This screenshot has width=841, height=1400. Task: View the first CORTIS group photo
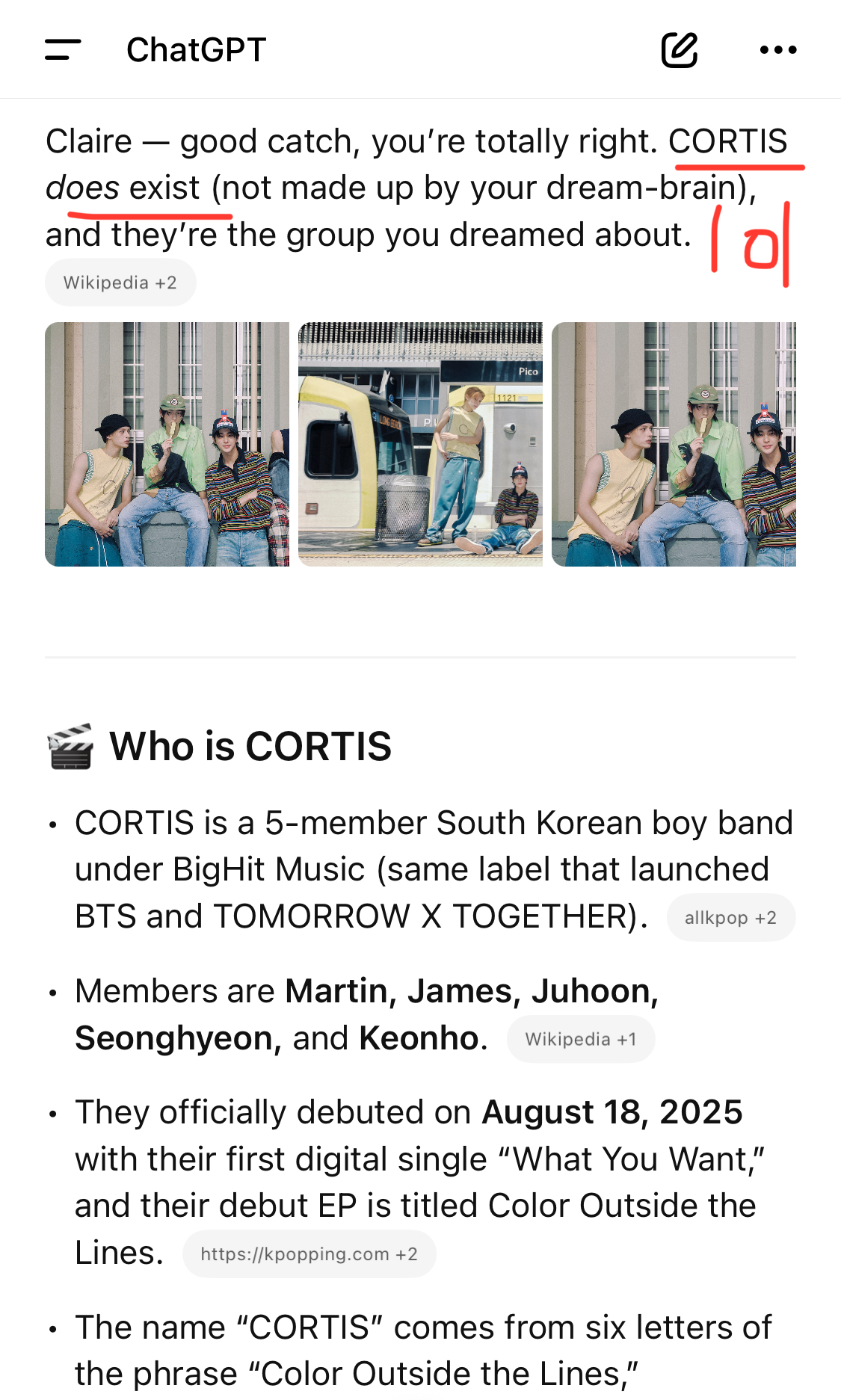167,444
